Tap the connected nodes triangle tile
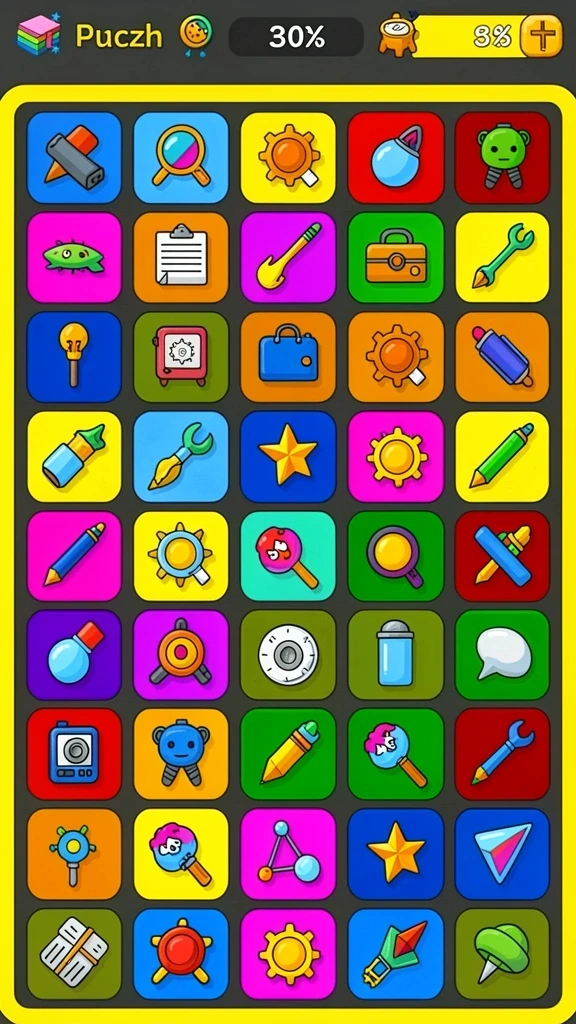The image size is (576, 1024). (x=288, y=854)
